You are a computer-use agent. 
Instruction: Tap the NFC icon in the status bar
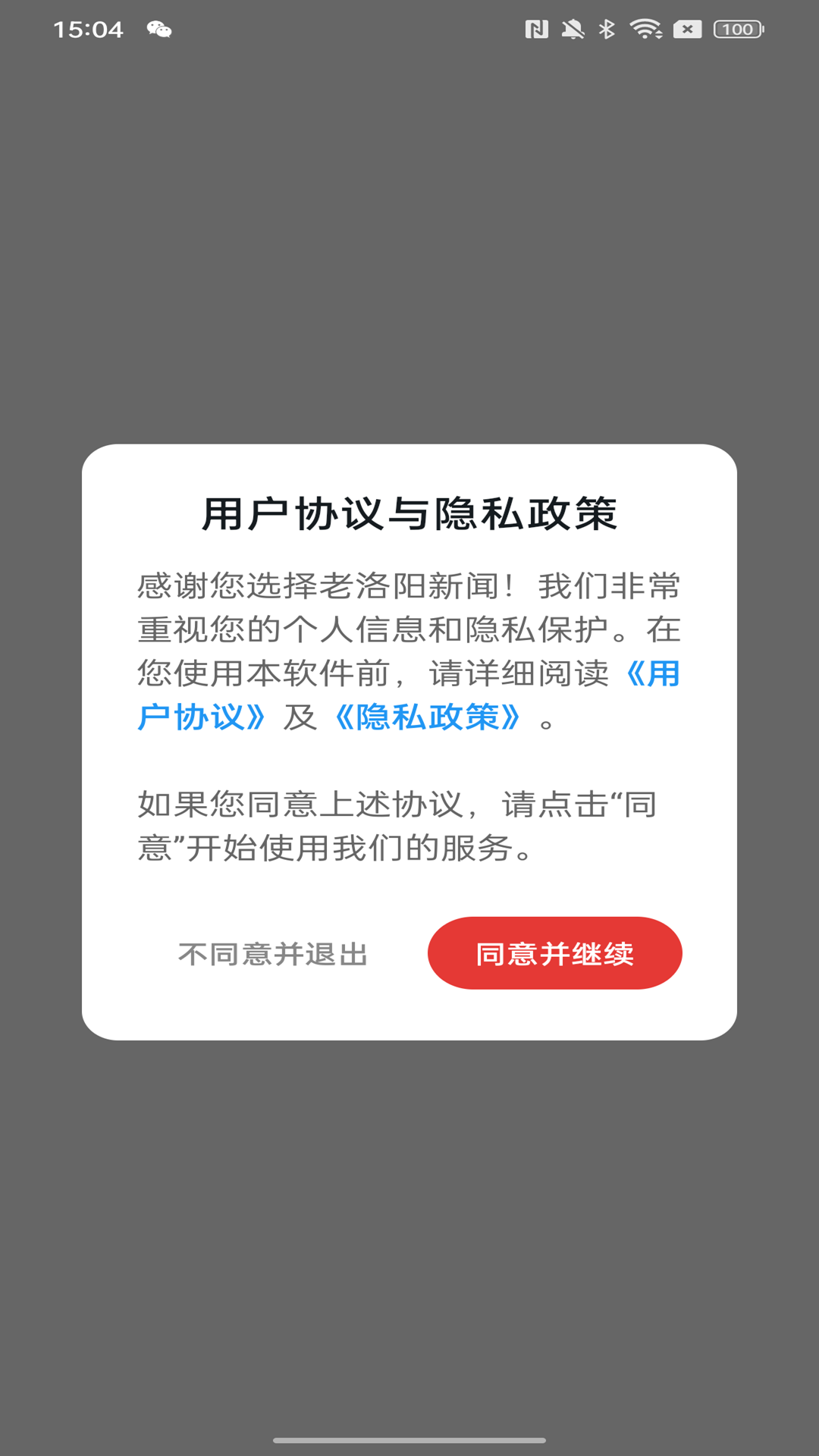(538, 29)
